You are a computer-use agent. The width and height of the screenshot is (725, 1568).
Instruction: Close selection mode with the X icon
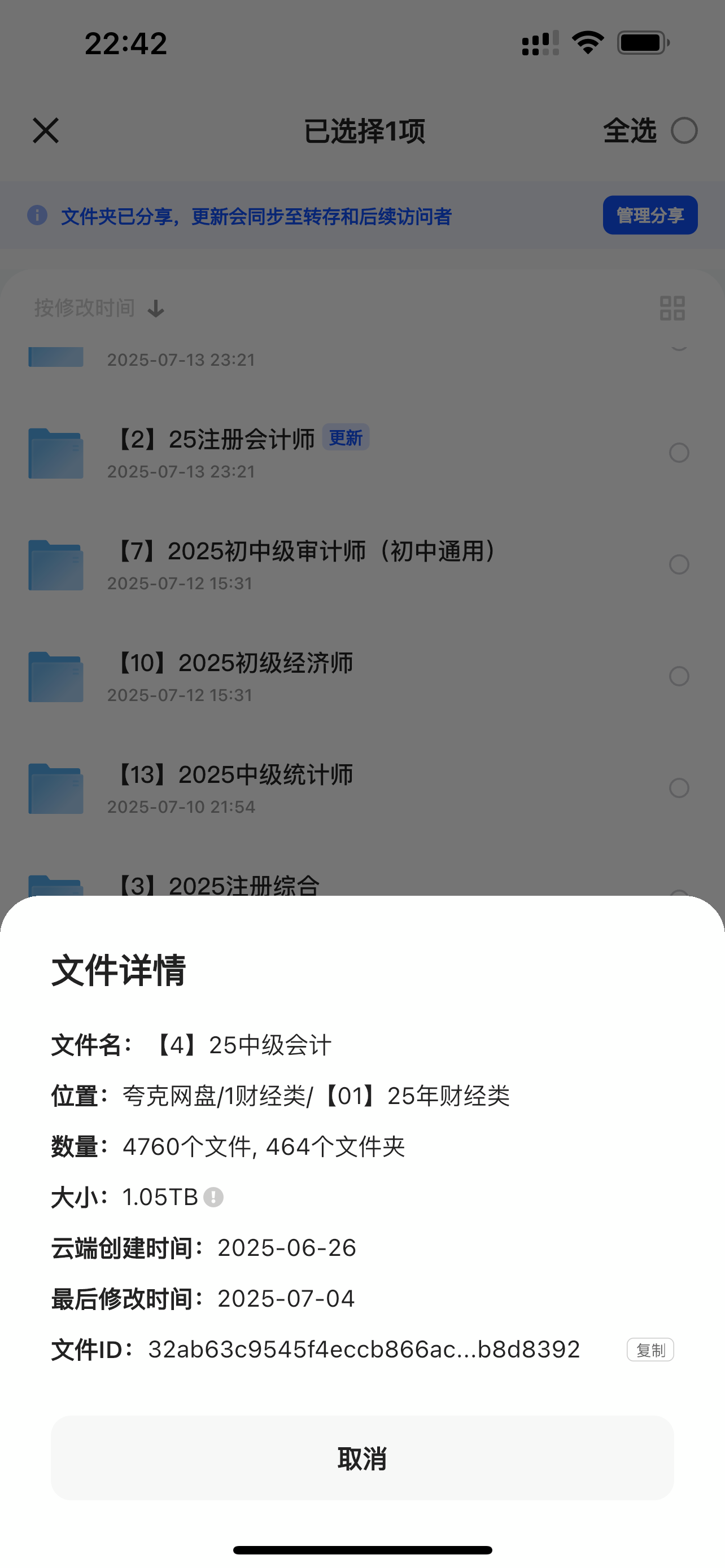pos(46,131)
